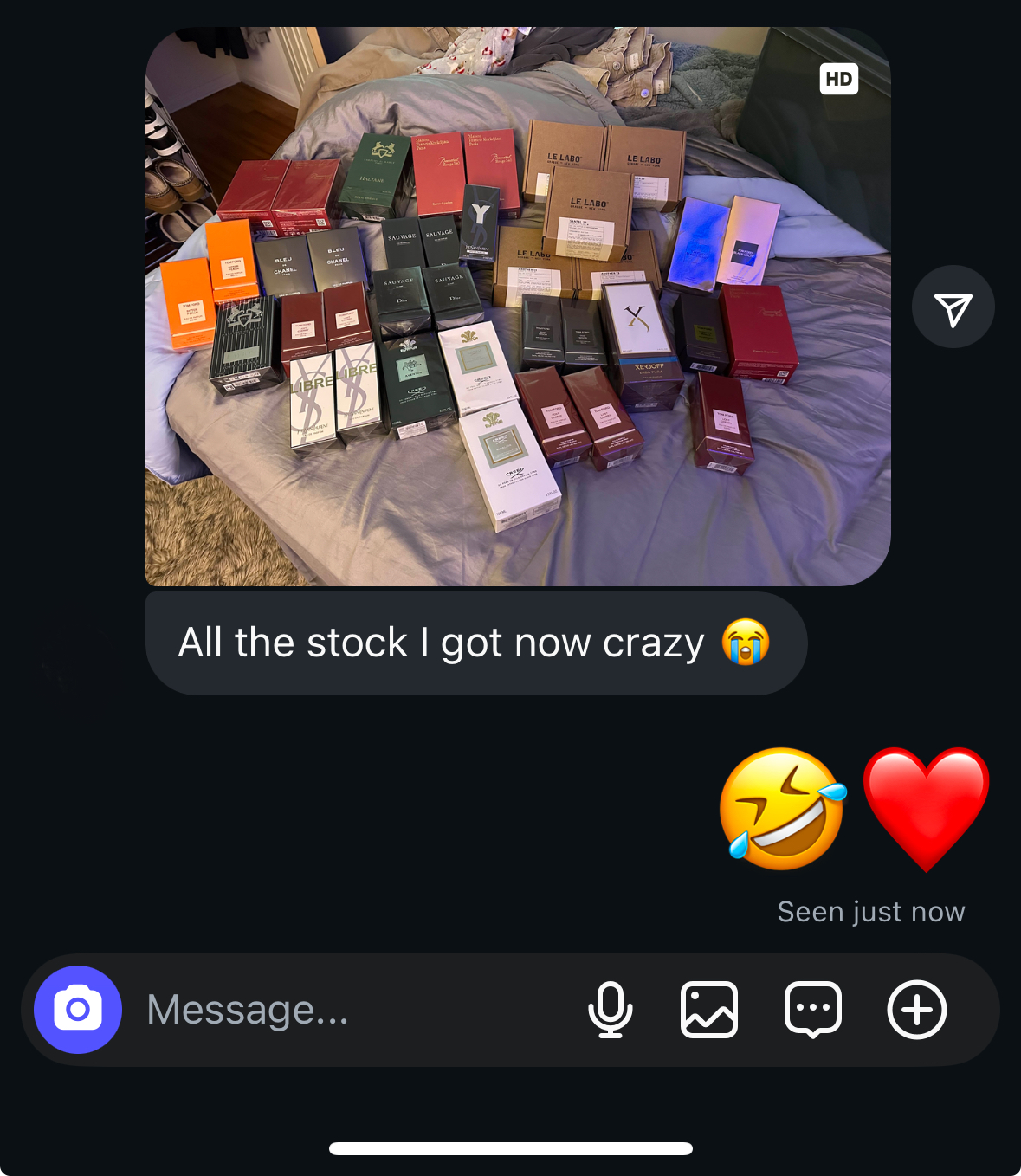Record a voice message with the microphone

tap(610, 1010)
